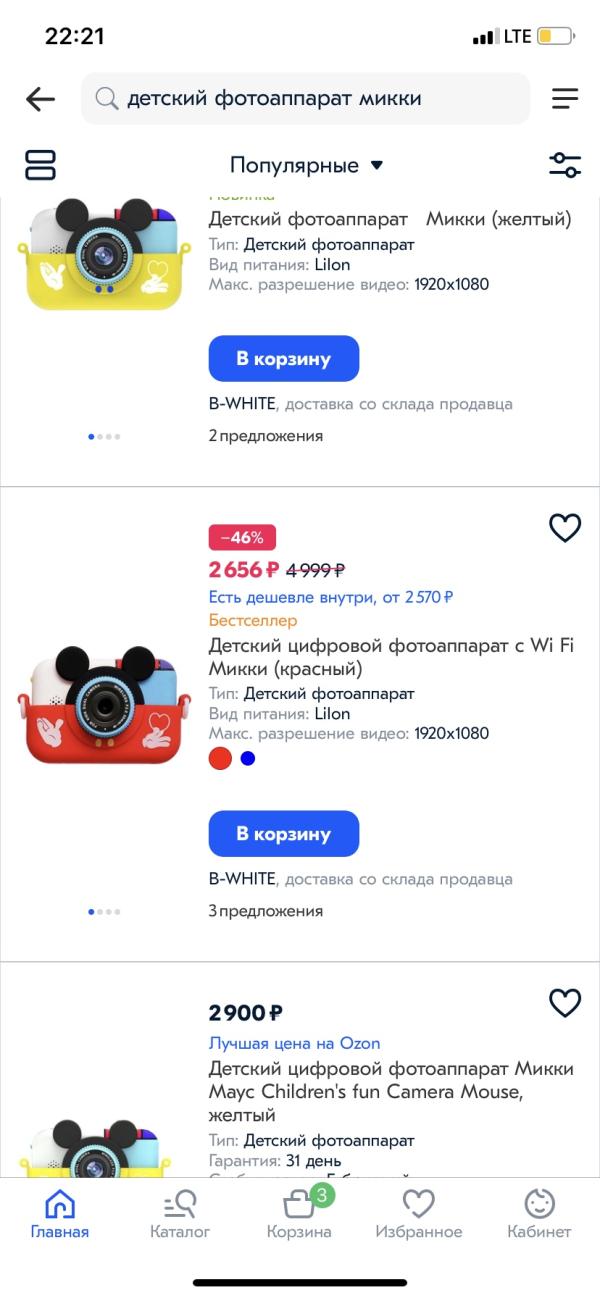Open the Корзина tab

pyautogui.click(x=299, y=1215)
